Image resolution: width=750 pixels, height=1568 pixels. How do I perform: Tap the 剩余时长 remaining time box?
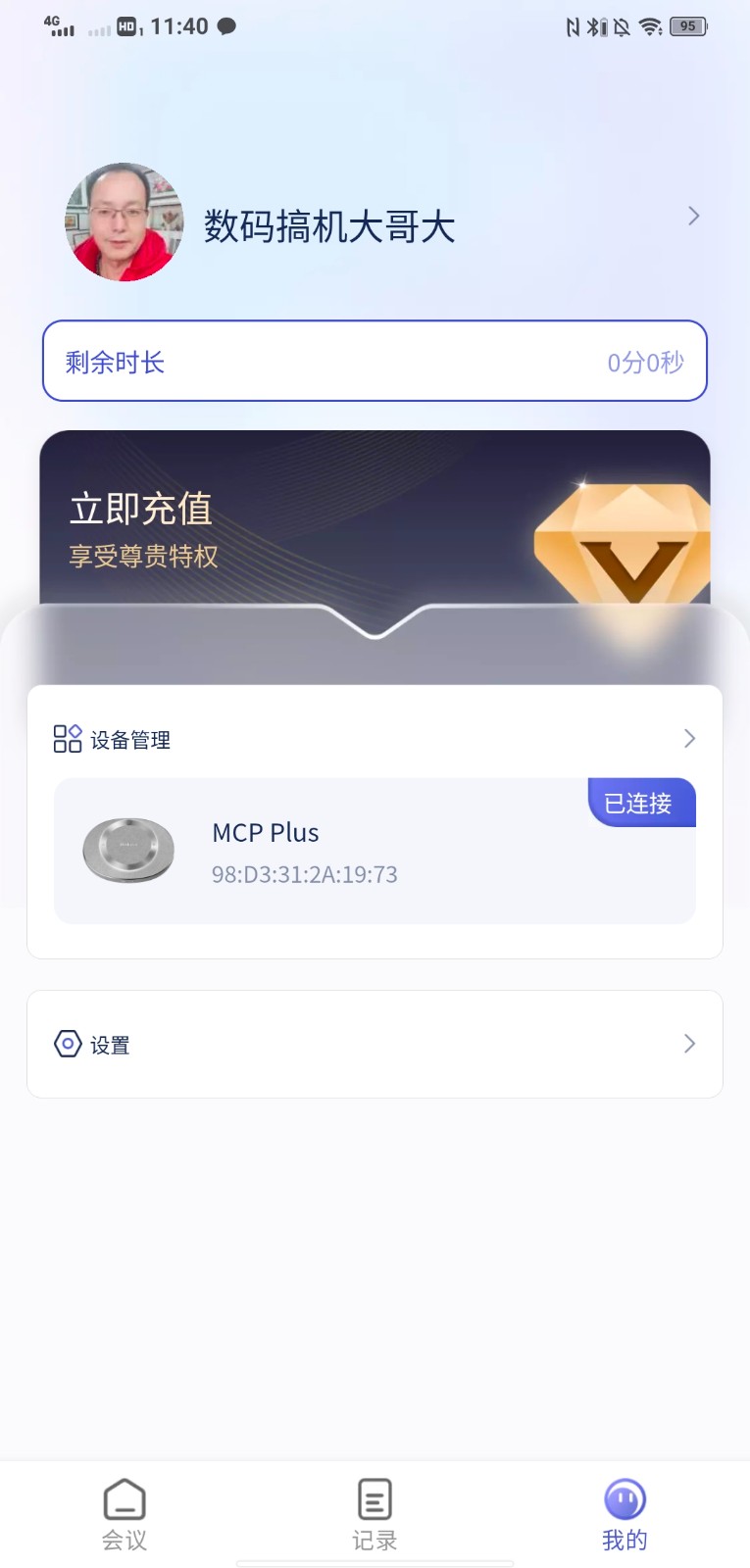[x=375, y=361]
